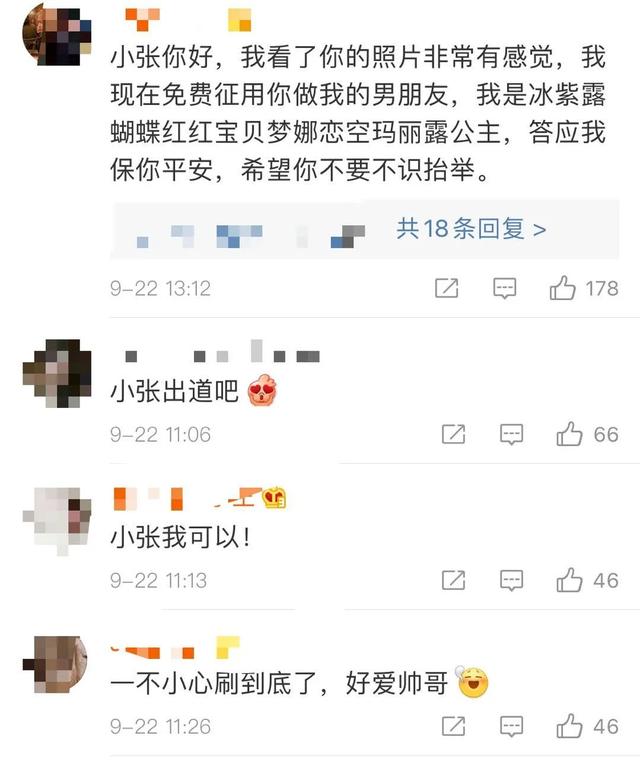Reply to the 小张出道吧 comment
This screenshot has width=640, height=765.
tap(512, 434)
